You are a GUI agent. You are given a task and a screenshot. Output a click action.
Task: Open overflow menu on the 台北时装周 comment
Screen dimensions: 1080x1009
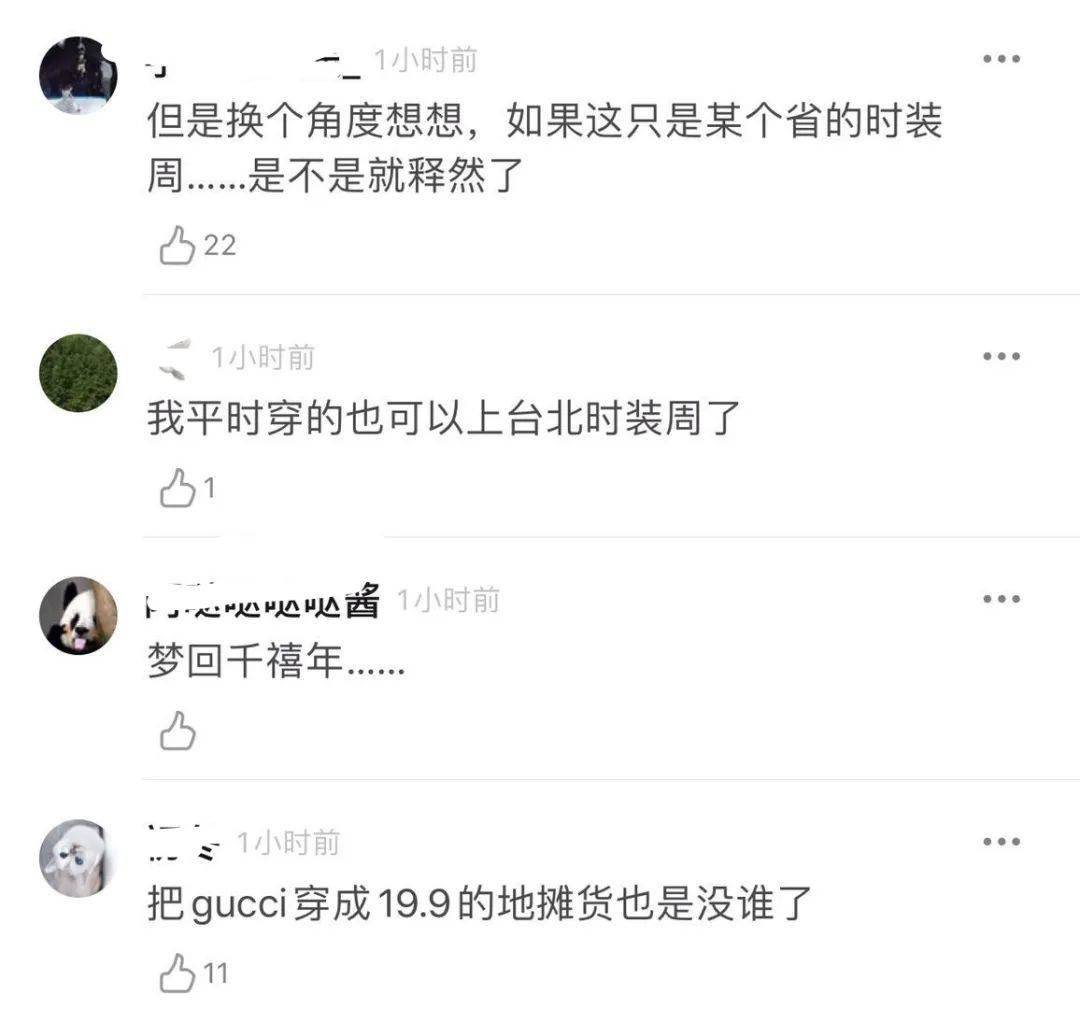point(1001,356)
